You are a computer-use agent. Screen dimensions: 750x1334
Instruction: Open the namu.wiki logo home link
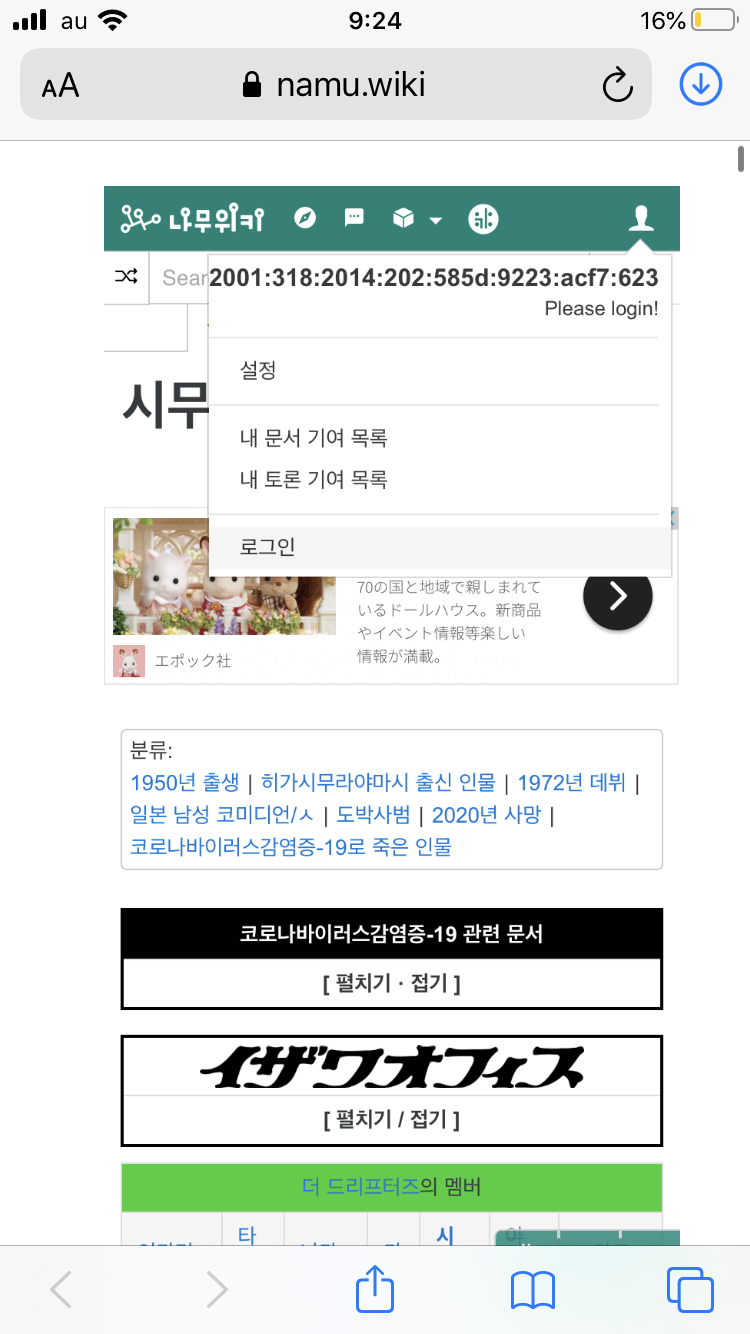[192, 219]
